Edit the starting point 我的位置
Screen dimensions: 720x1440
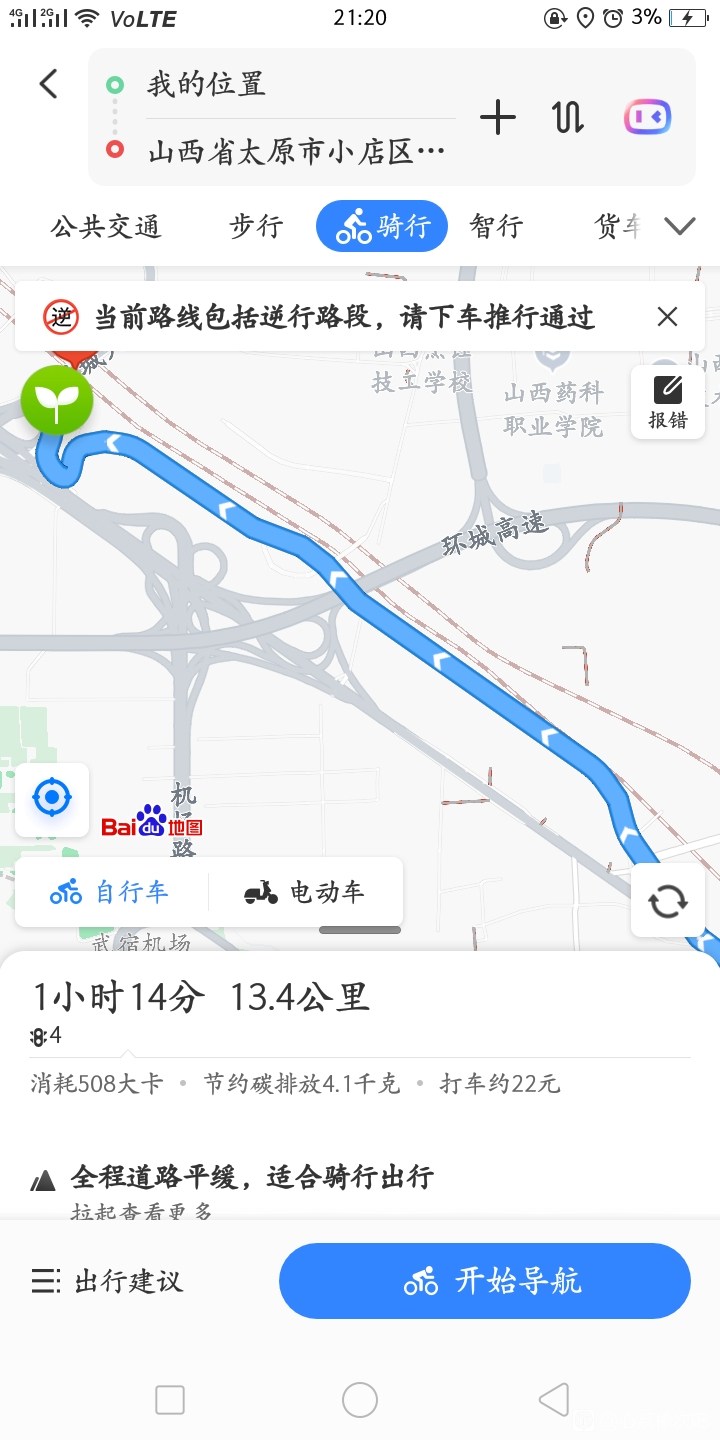tap(206, 84)
